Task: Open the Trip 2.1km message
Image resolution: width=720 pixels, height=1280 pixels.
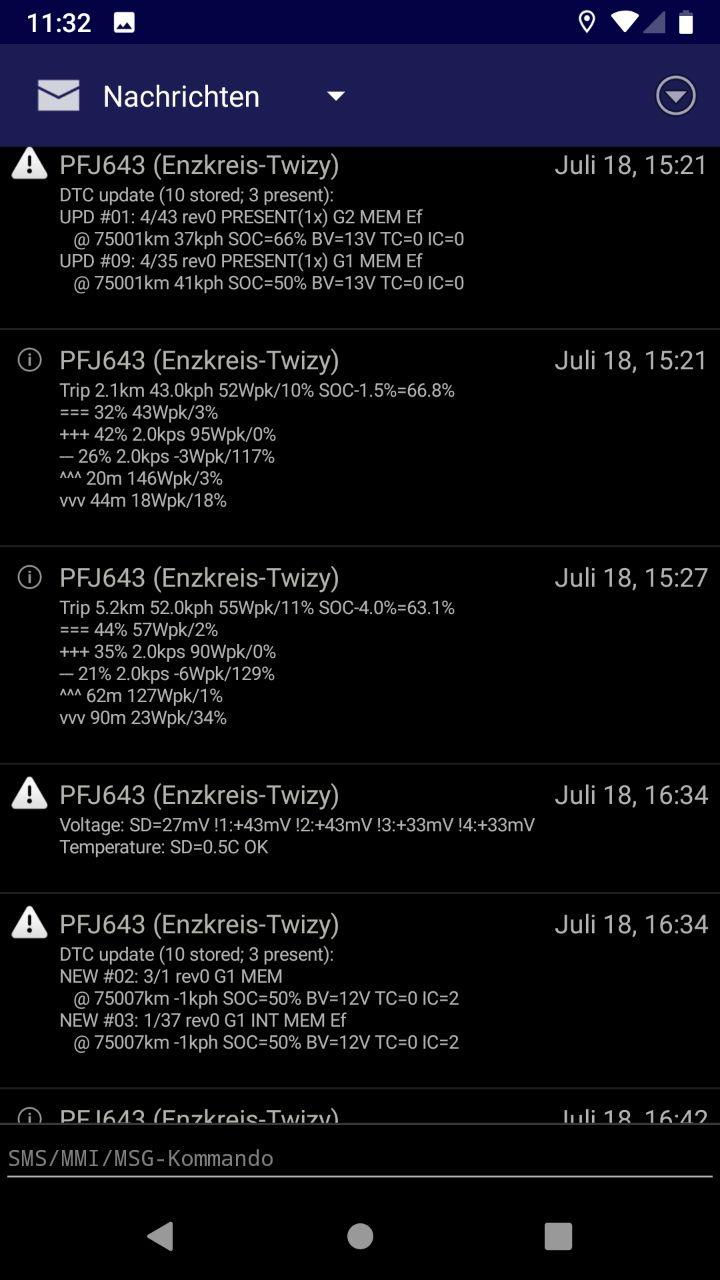Action: coord(360,437)
